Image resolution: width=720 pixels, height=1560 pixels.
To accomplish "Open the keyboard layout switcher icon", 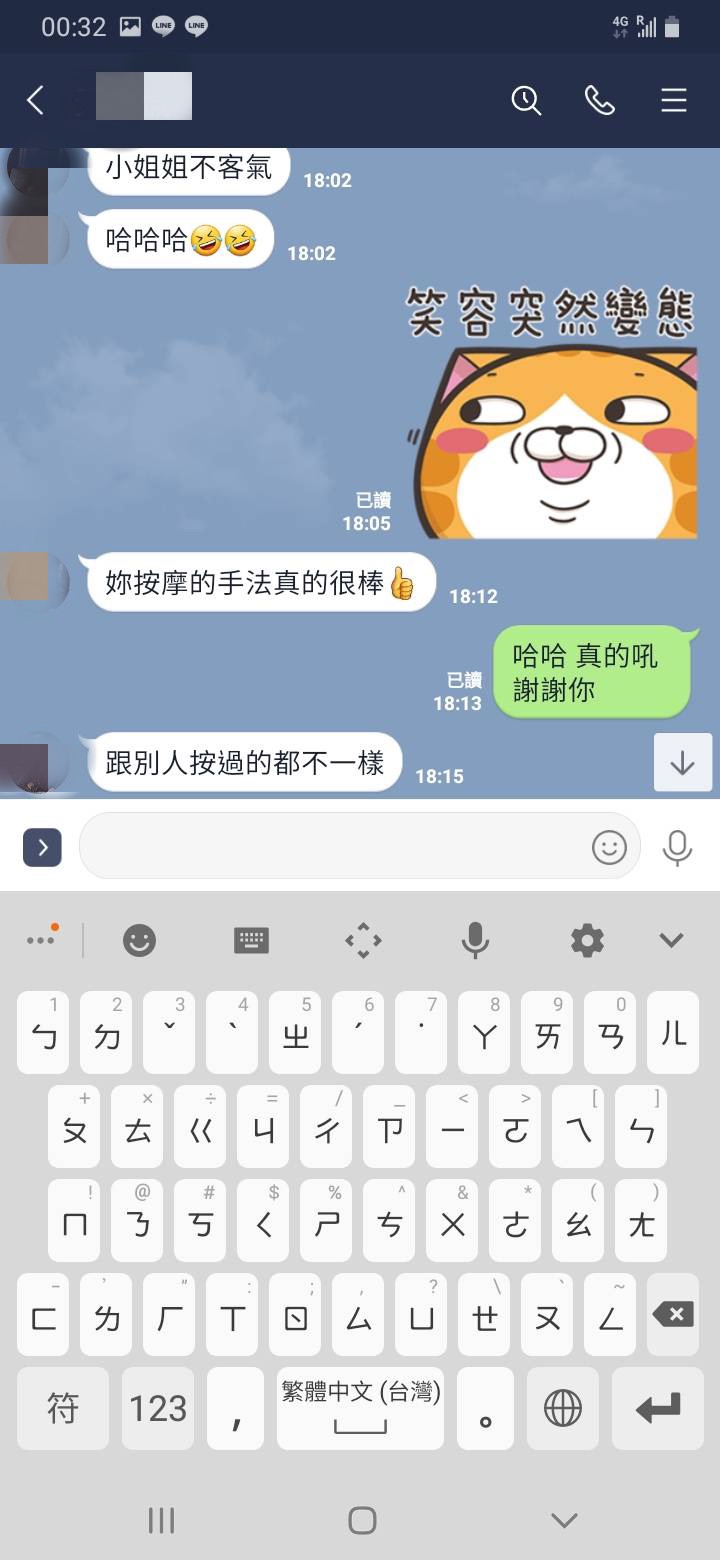I will pos(251,940).
